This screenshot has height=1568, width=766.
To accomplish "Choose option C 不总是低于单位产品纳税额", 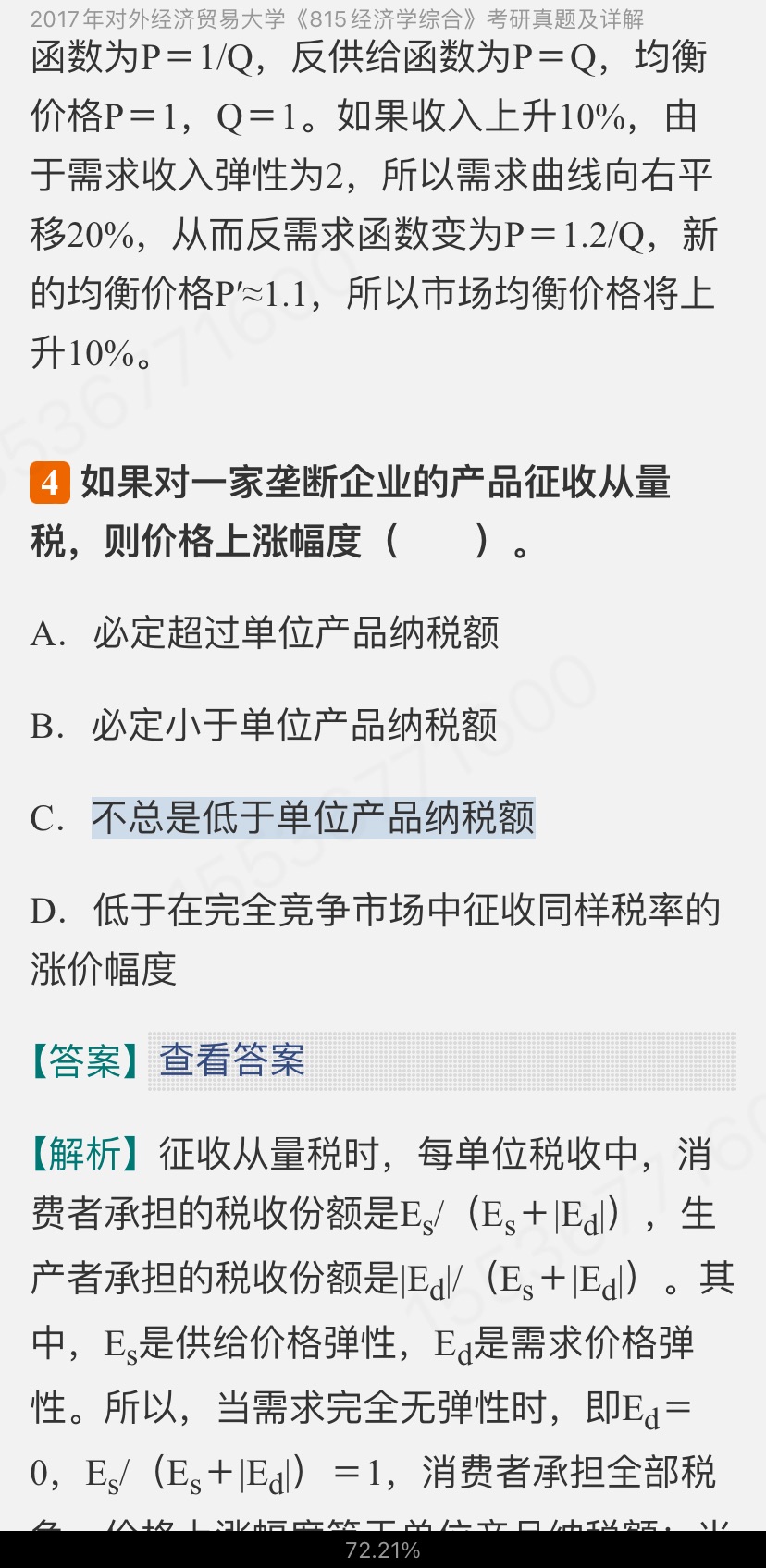I will (x=283, y=818).
